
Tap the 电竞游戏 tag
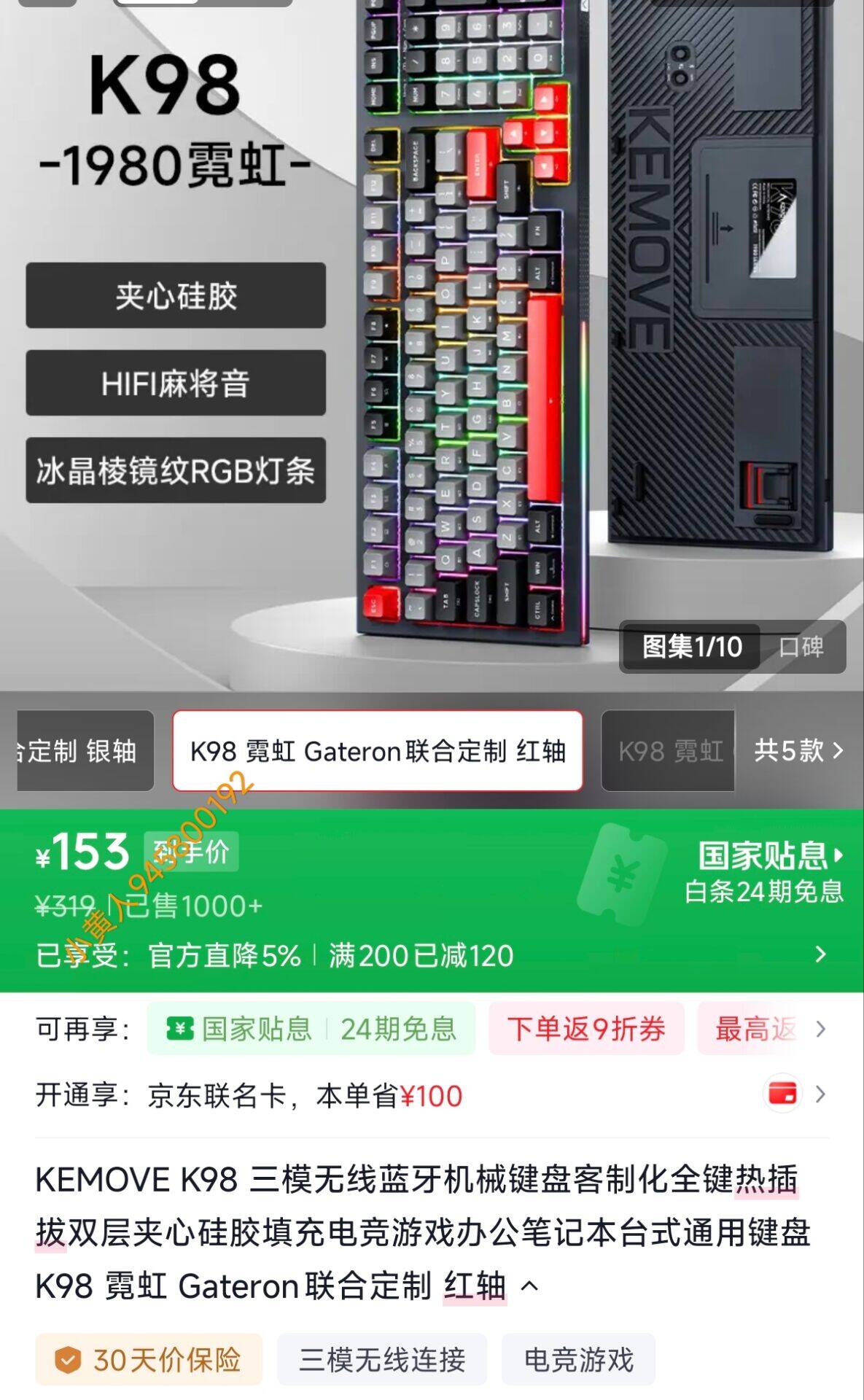(578, 1359)
